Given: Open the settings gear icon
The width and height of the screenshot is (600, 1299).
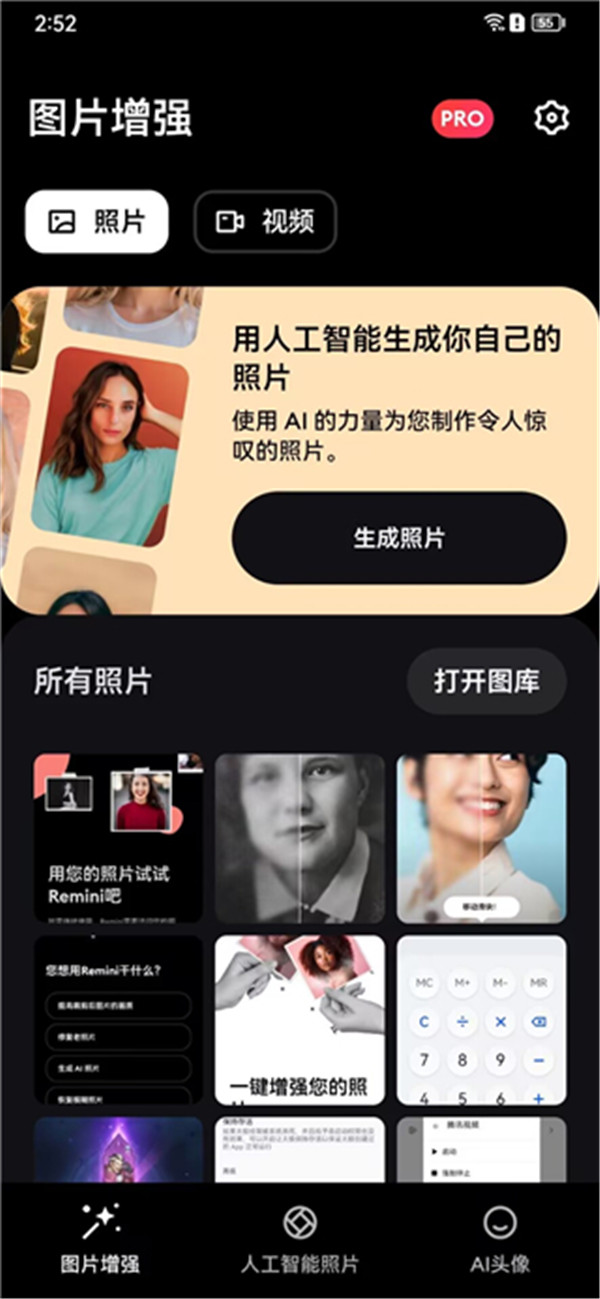Looking at the screenshot, I should [550, 118].
